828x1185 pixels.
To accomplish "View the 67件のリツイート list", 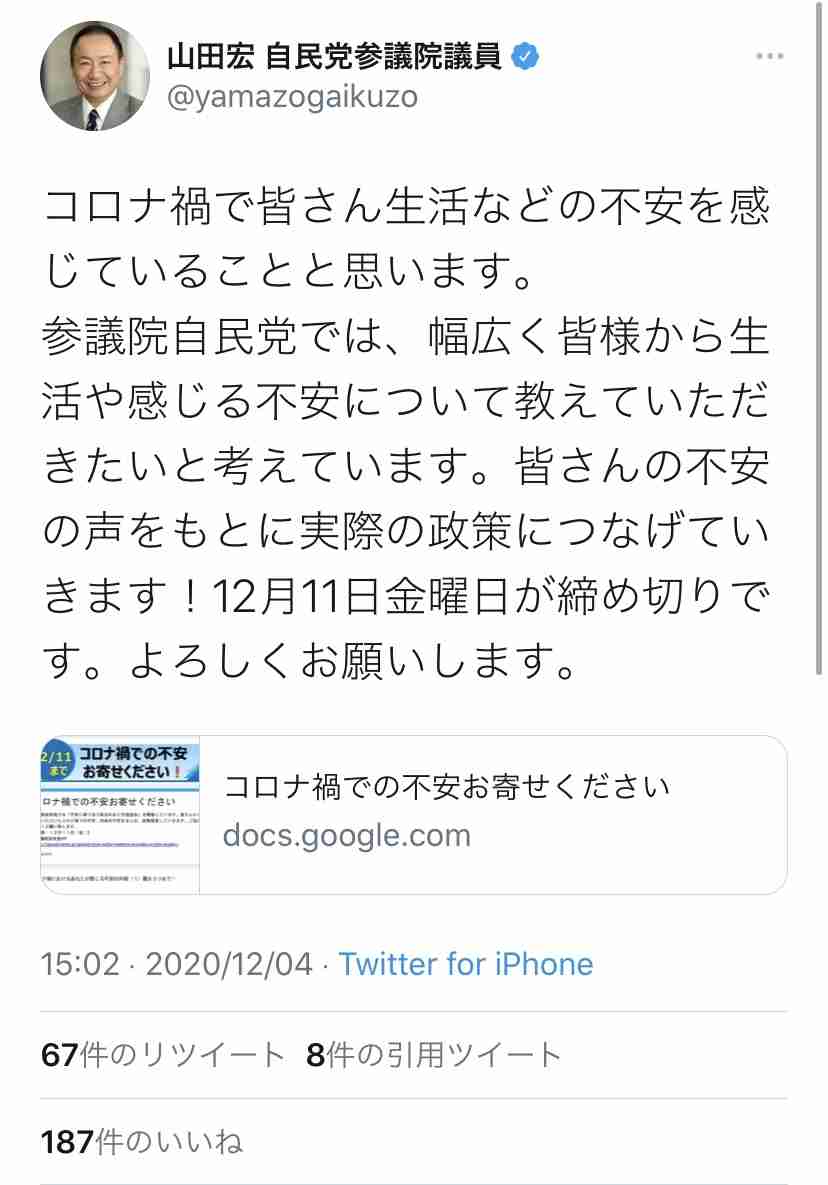I will (163, 1055).
